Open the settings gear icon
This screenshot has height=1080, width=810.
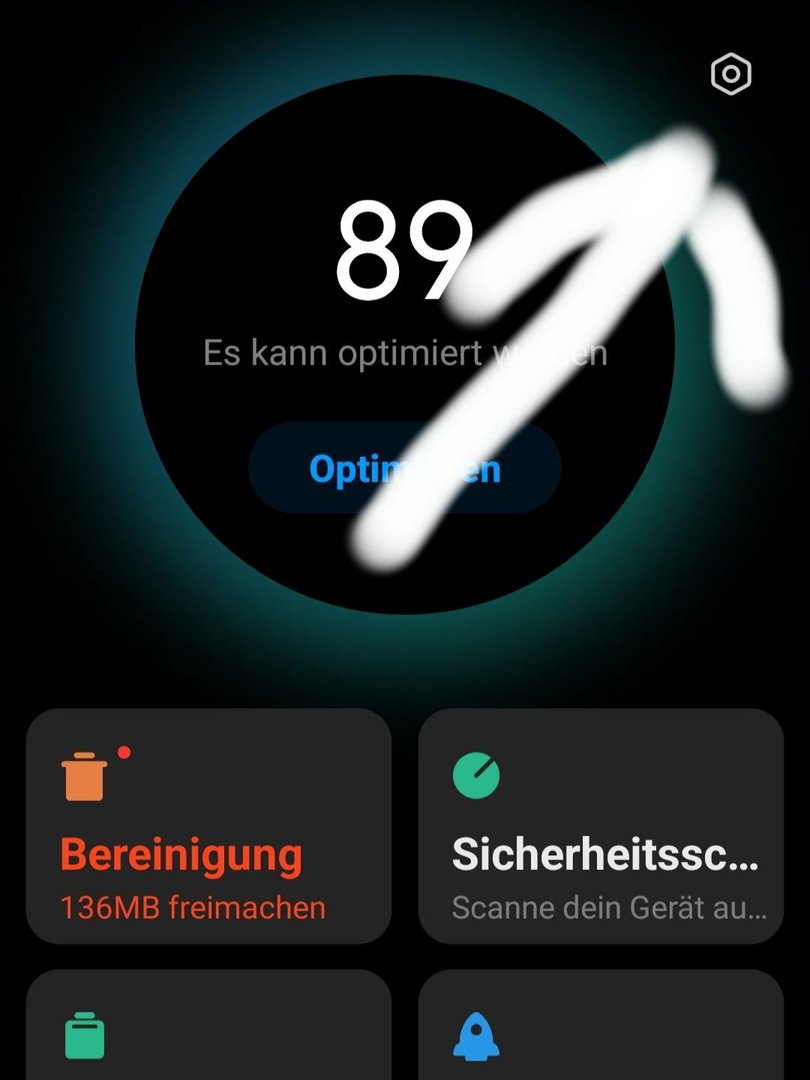click(731, 75)
